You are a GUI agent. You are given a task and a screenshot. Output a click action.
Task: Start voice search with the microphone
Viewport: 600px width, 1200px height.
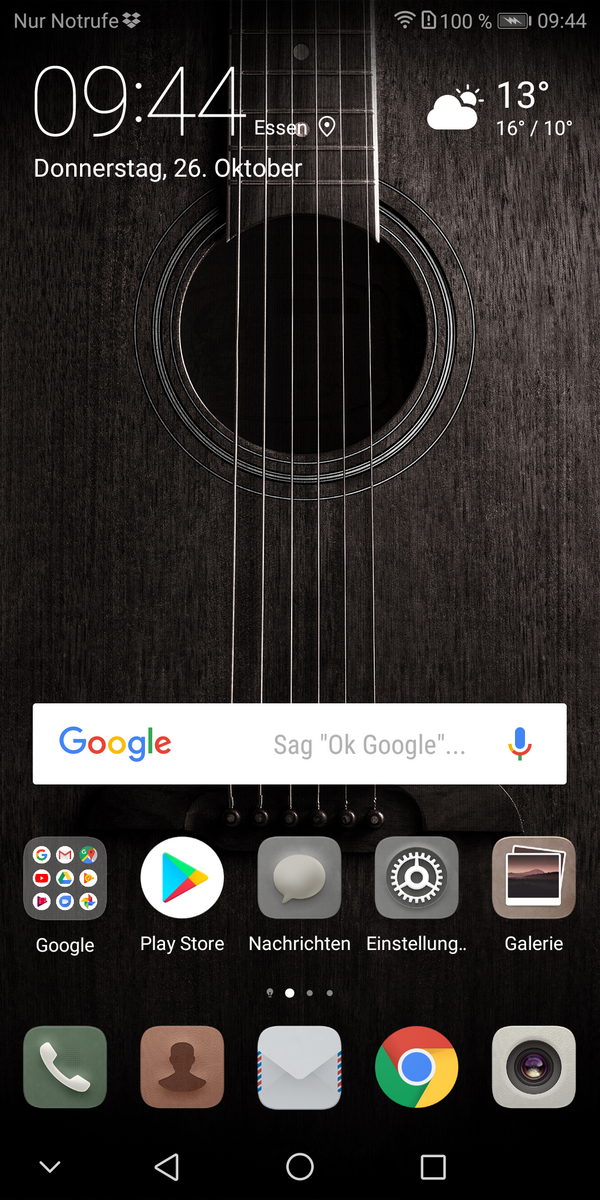point(520,744)
